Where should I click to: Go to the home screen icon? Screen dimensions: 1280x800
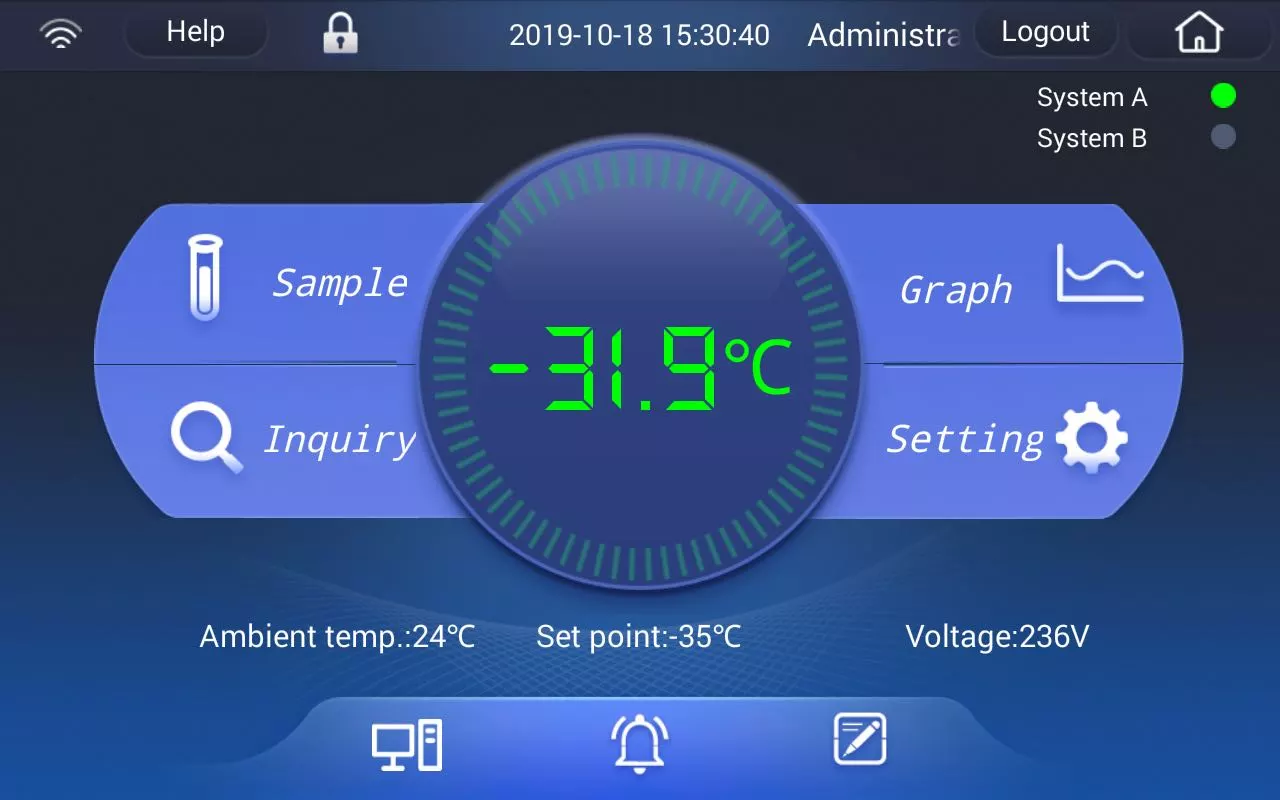click(1199, 33)
